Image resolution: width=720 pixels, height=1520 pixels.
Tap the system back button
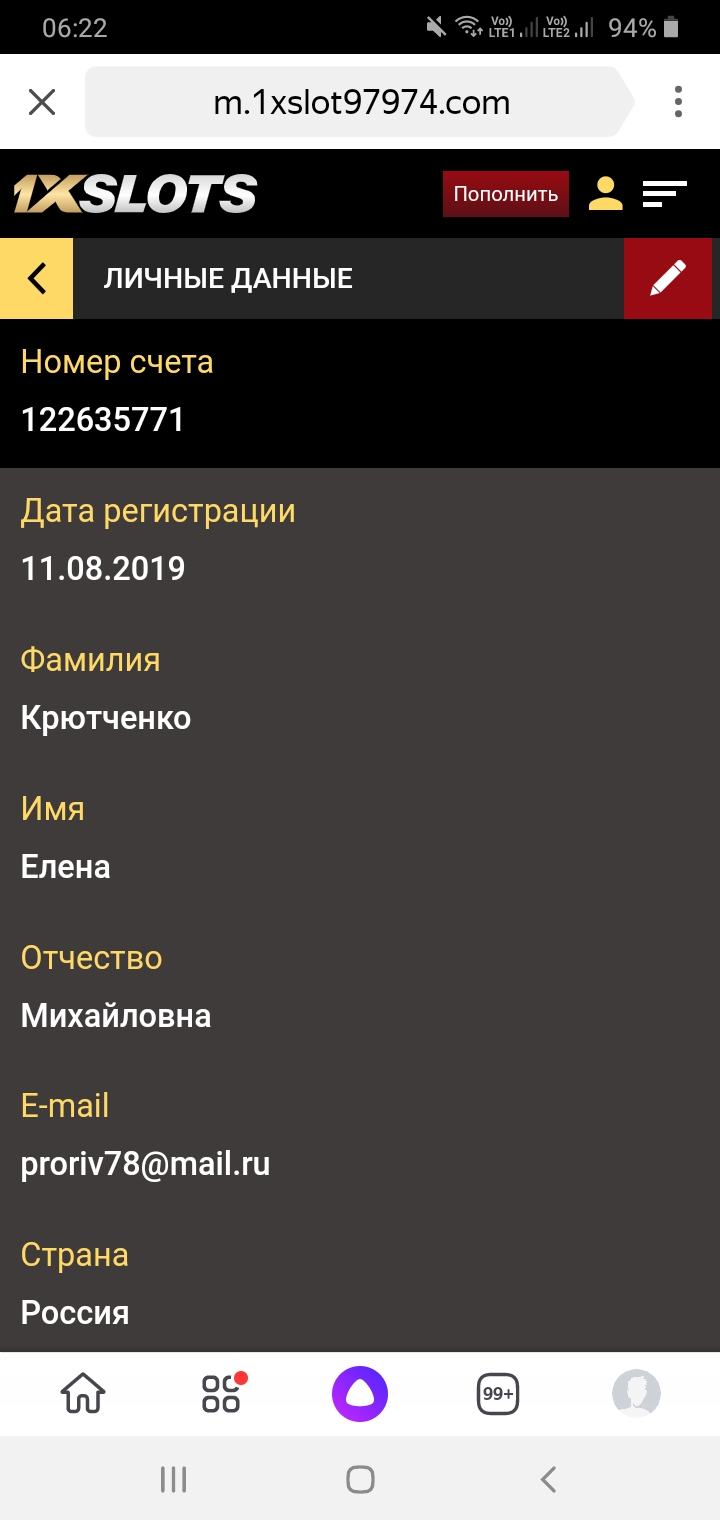coord(547,1479)
